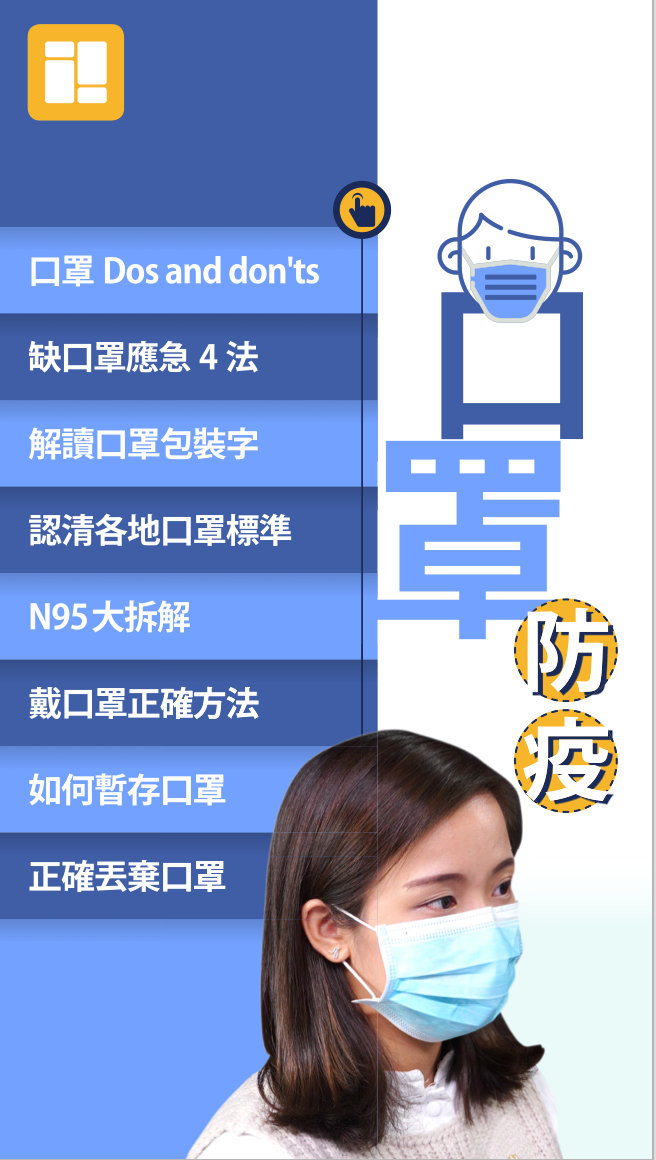Open 口罩 Dos and don'ts section
Viewport: 656px width, 1160px height.
coord(175,271)
